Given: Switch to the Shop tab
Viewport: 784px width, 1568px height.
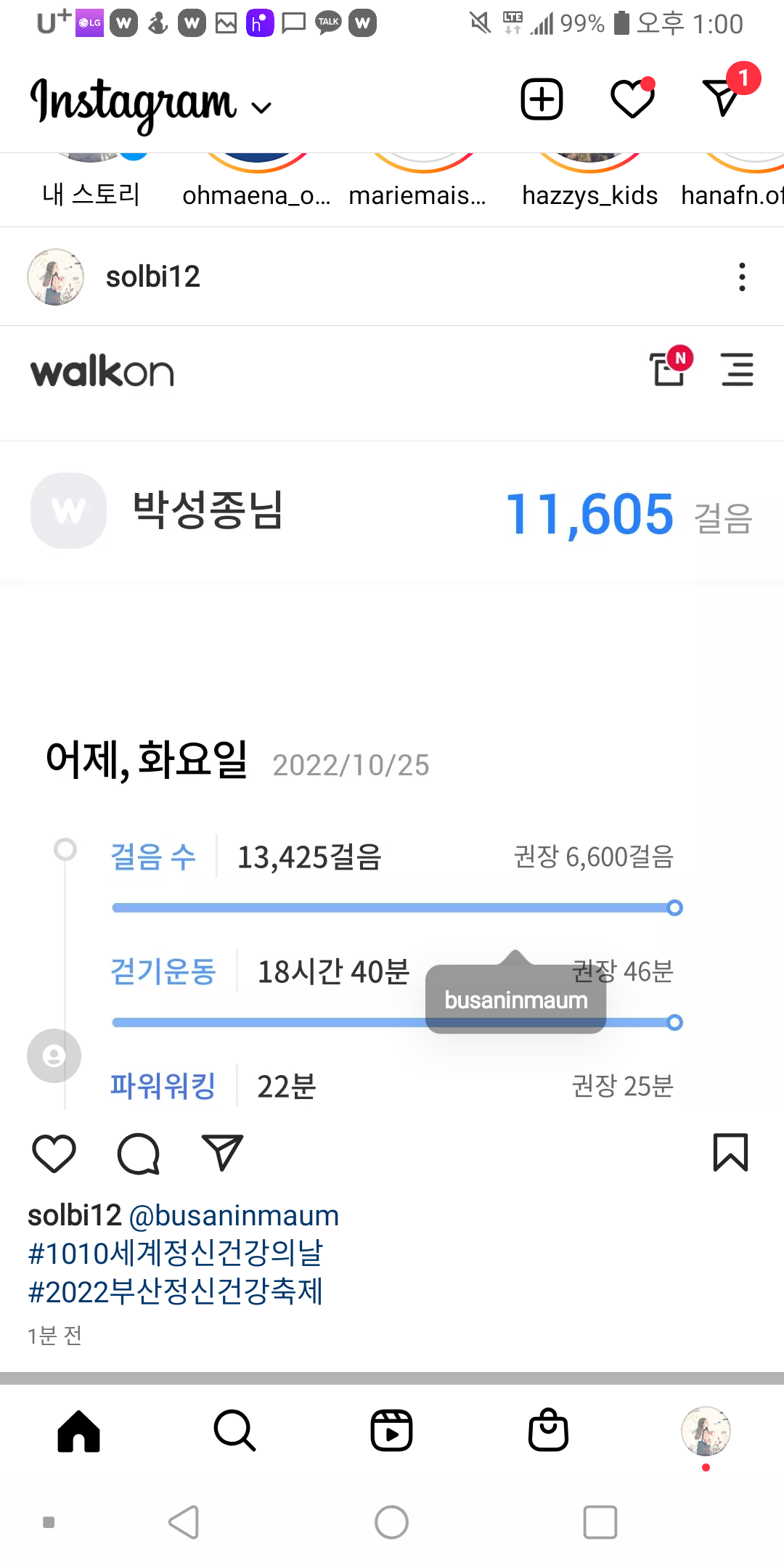Looking at the screenshot, I should click(548, 1431).
